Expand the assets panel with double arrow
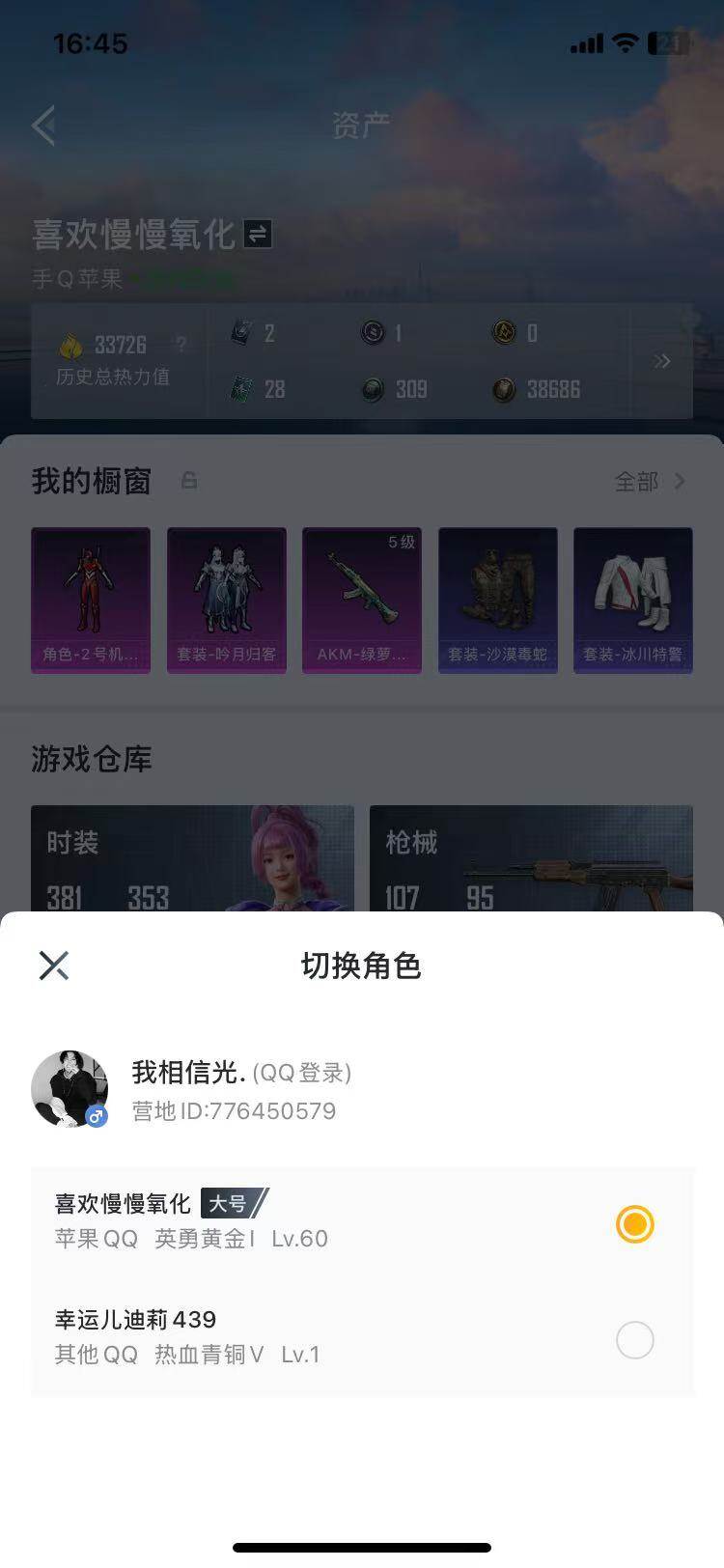 tap(663, 361)
